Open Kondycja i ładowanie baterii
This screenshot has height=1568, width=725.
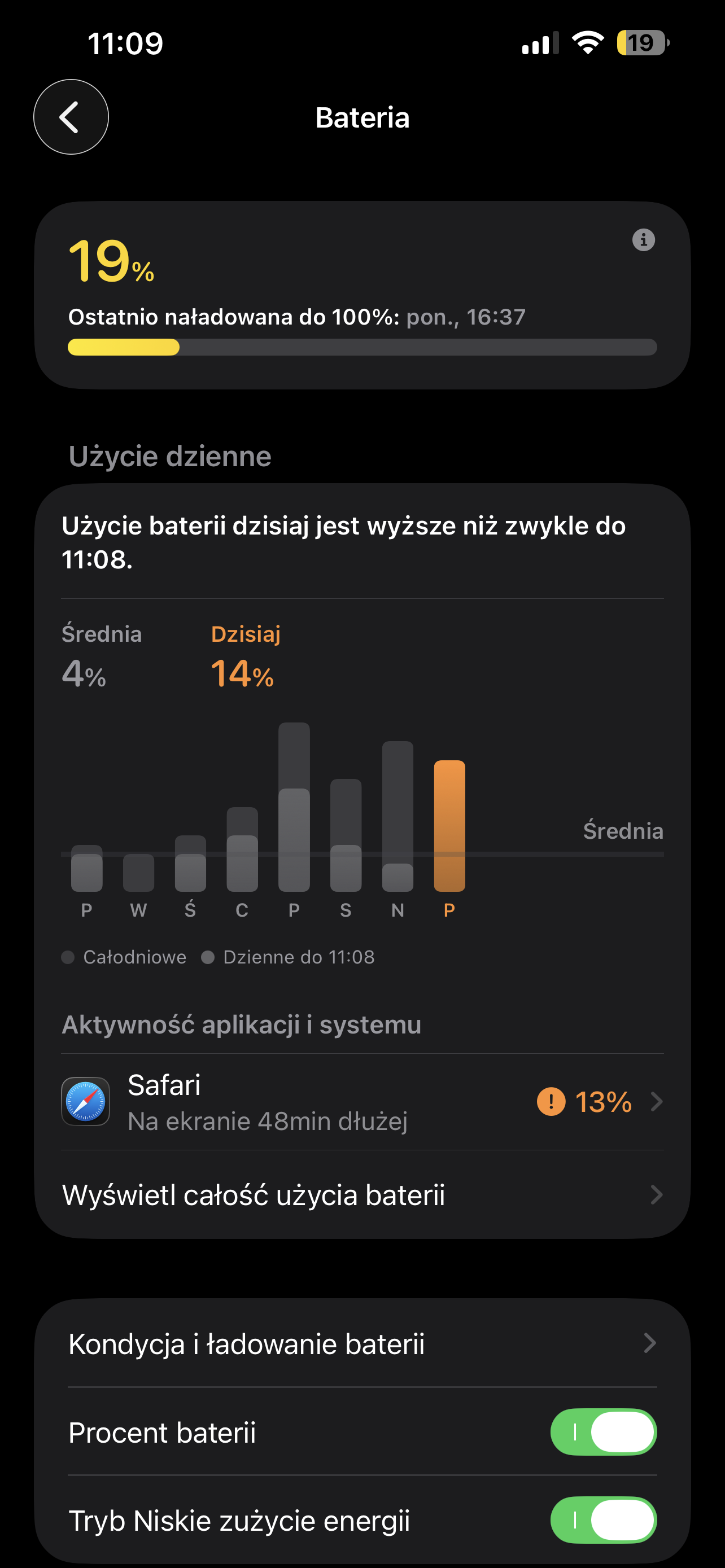362,1343
